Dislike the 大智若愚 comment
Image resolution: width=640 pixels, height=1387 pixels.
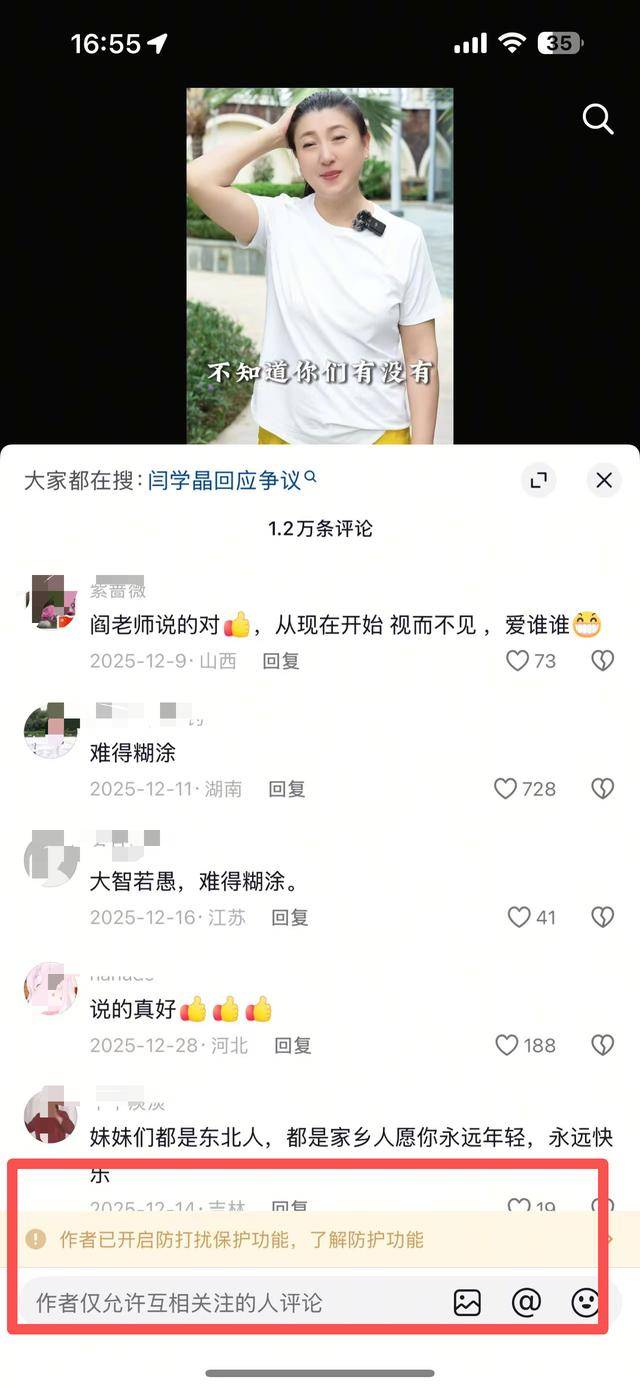pyautogui.click(x=602, y=917)
